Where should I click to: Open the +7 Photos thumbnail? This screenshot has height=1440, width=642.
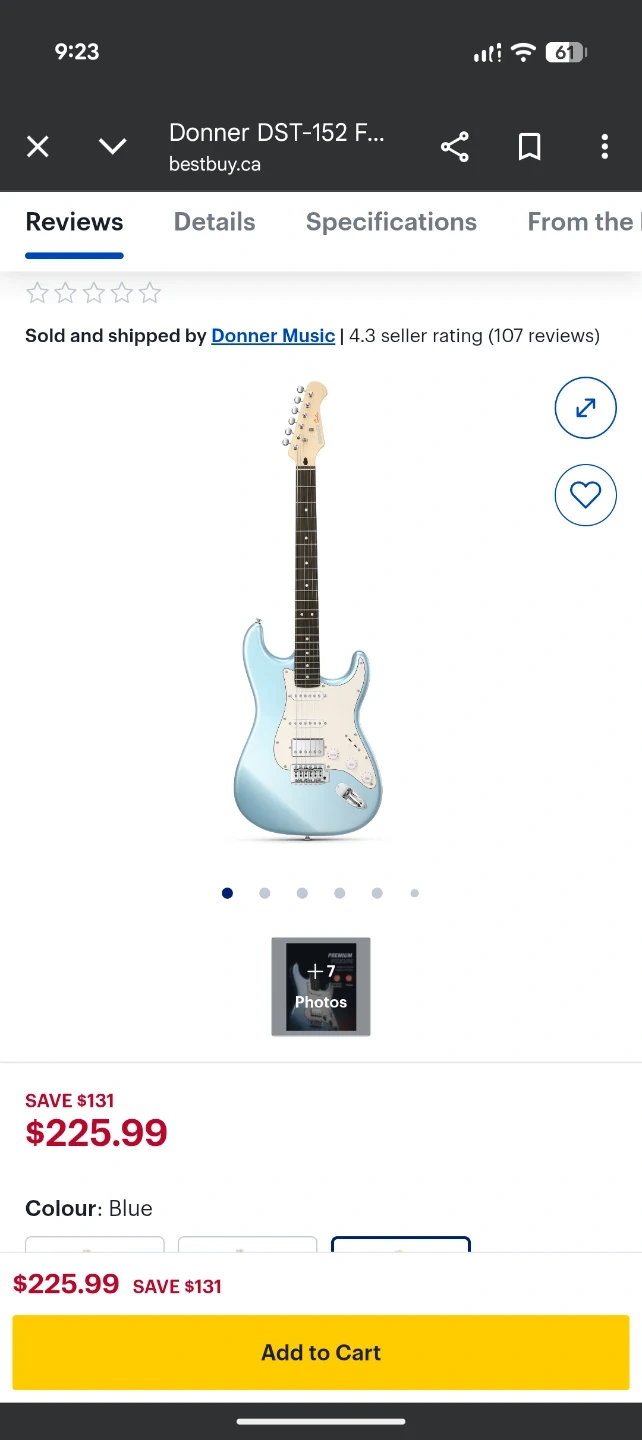pos(321,986)
